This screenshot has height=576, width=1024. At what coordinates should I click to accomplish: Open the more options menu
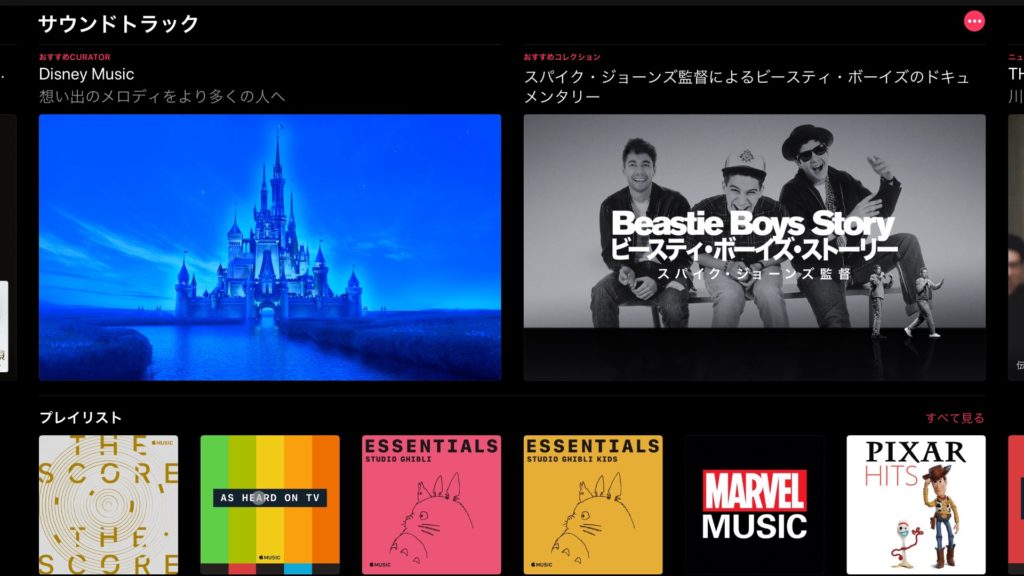[974, 22]
